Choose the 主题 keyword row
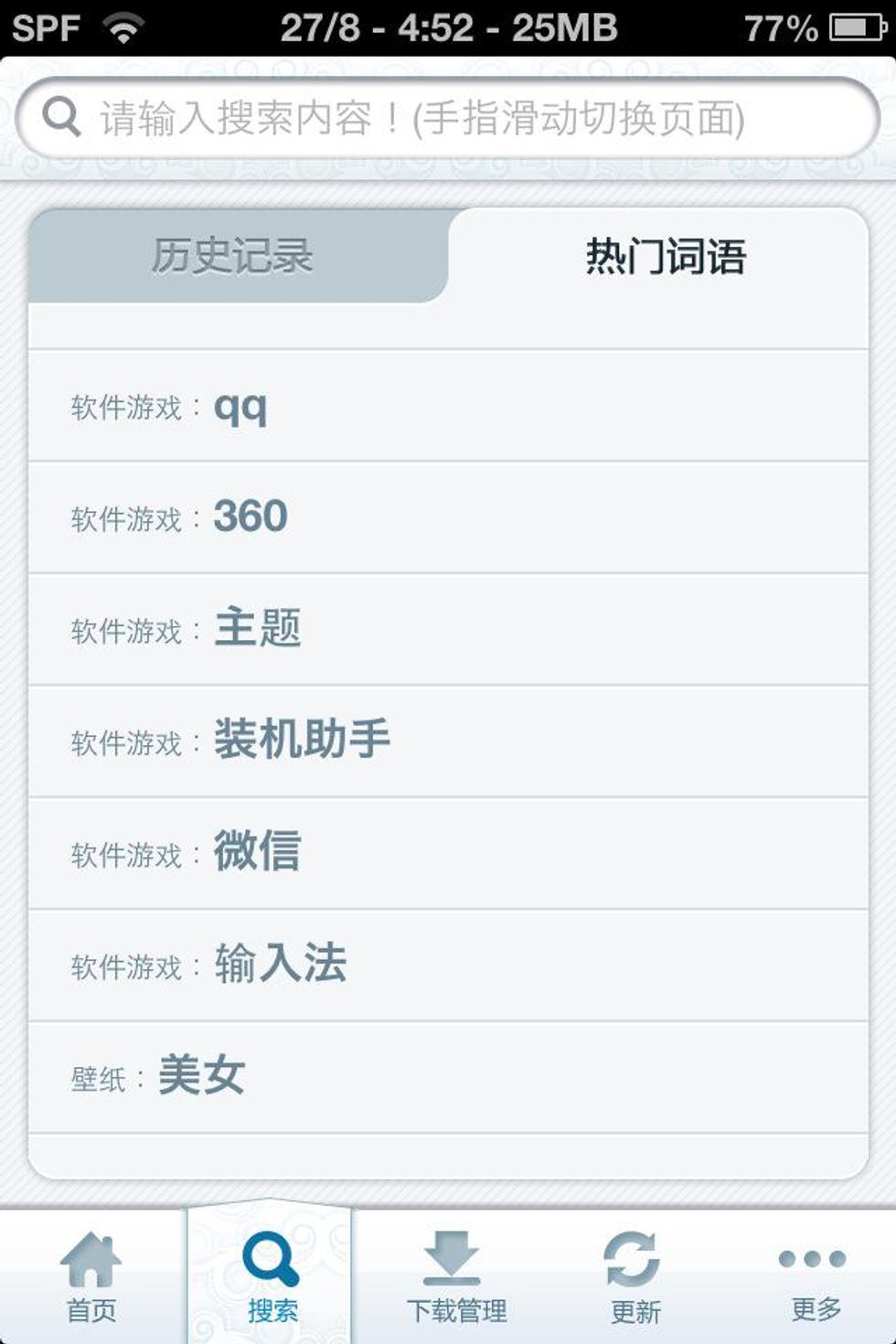The height and width of the screenshot is (1344, 896). coord(448,629)
